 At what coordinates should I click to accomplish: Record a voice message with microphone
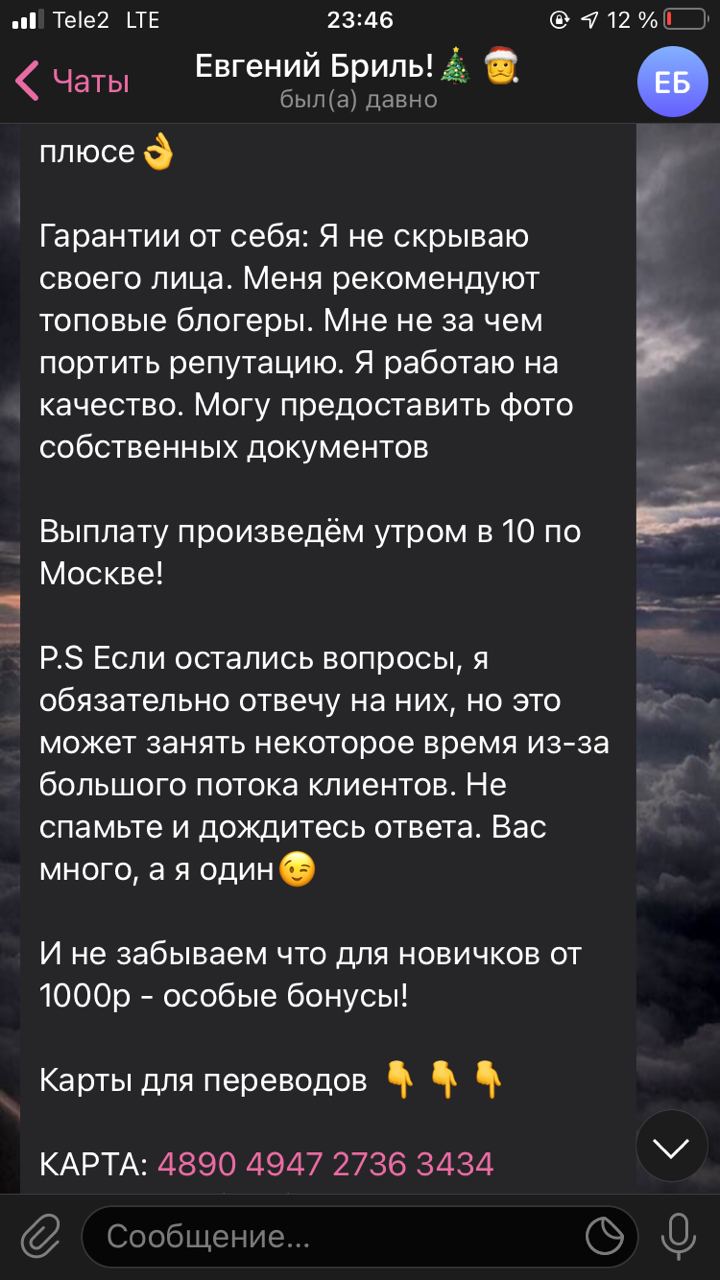point(679,1237)
